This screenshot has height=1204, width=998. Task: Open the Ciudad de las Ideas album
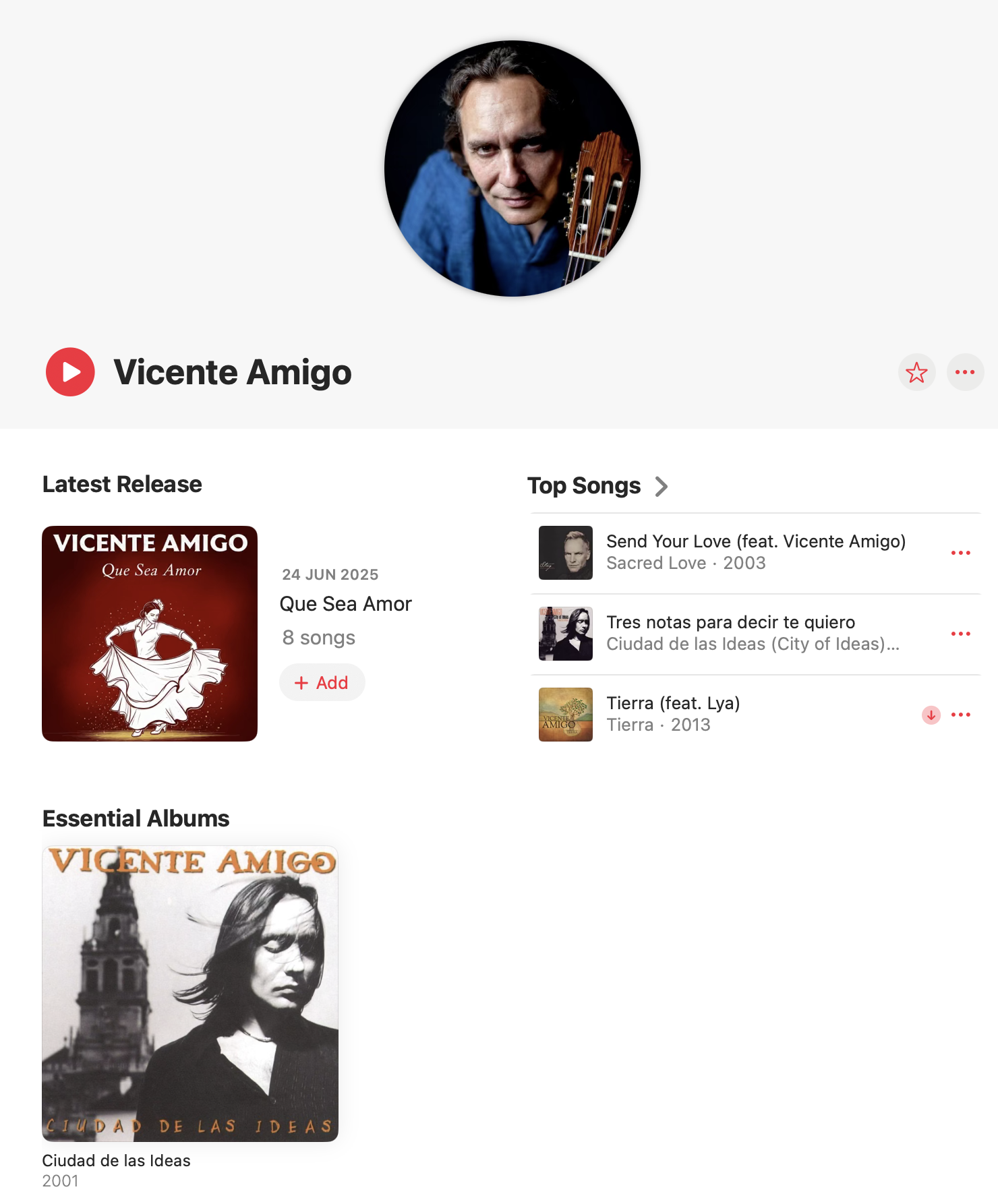coord(190,994)
